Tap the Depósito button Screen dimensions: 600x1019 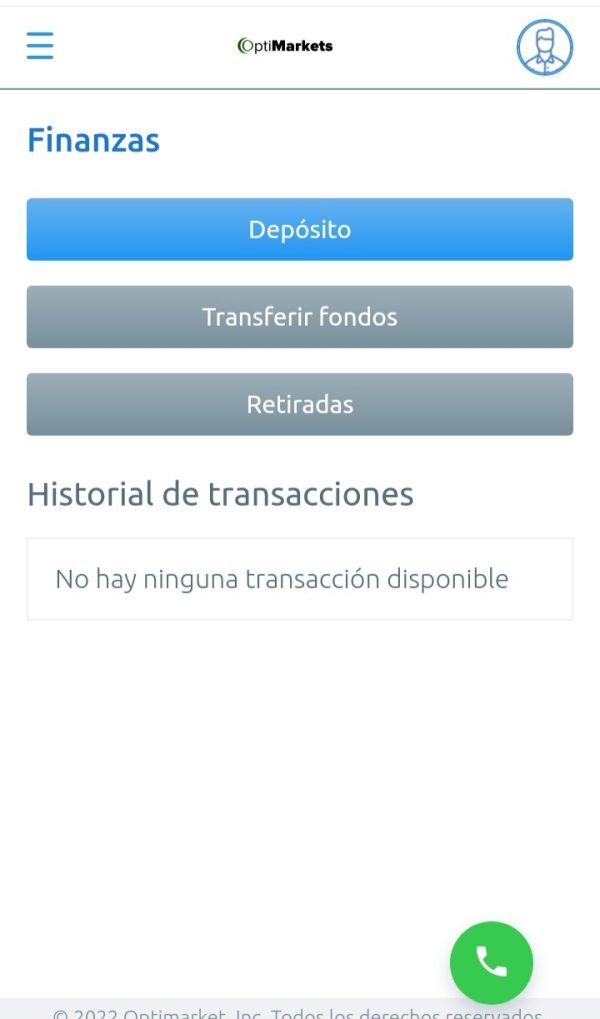[300, 229]
